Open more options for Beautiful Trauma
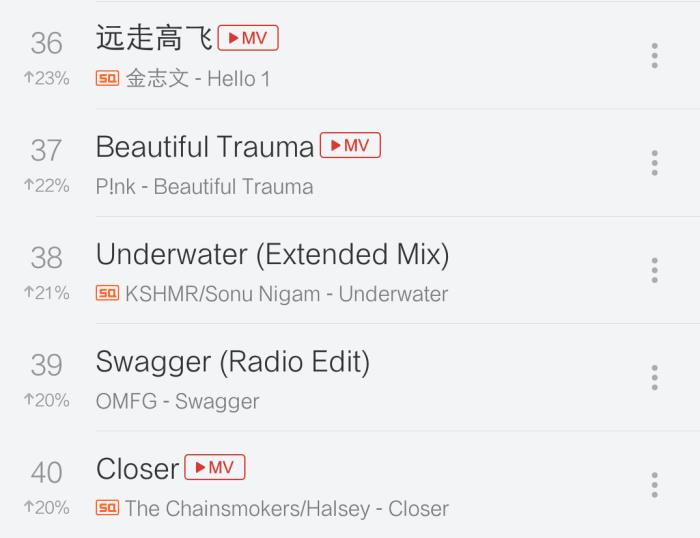700x538 pixels. [654, 163]
